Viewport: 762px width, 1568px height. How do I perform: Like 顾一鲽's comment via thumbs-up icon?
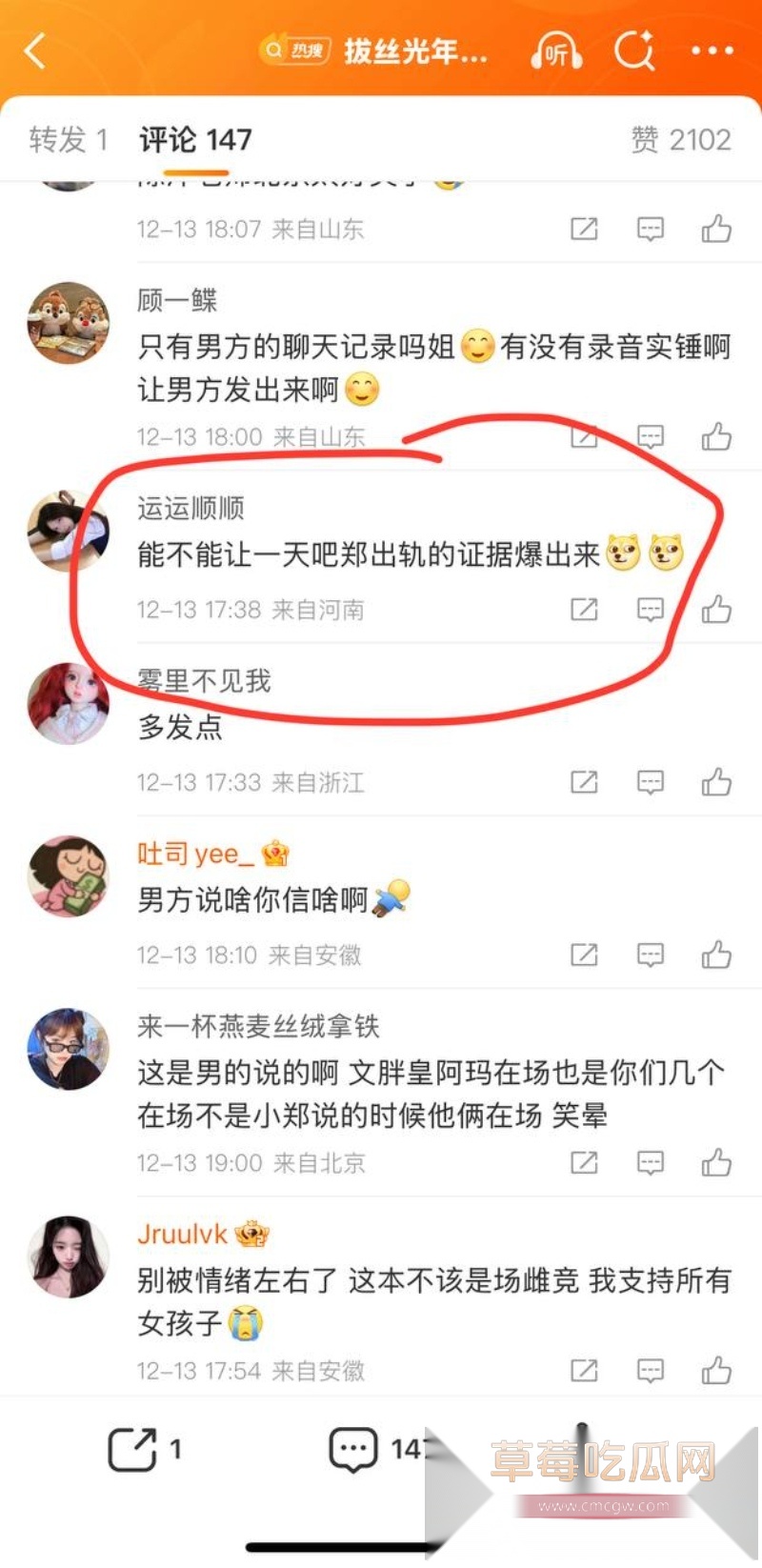tap(715, 437)
